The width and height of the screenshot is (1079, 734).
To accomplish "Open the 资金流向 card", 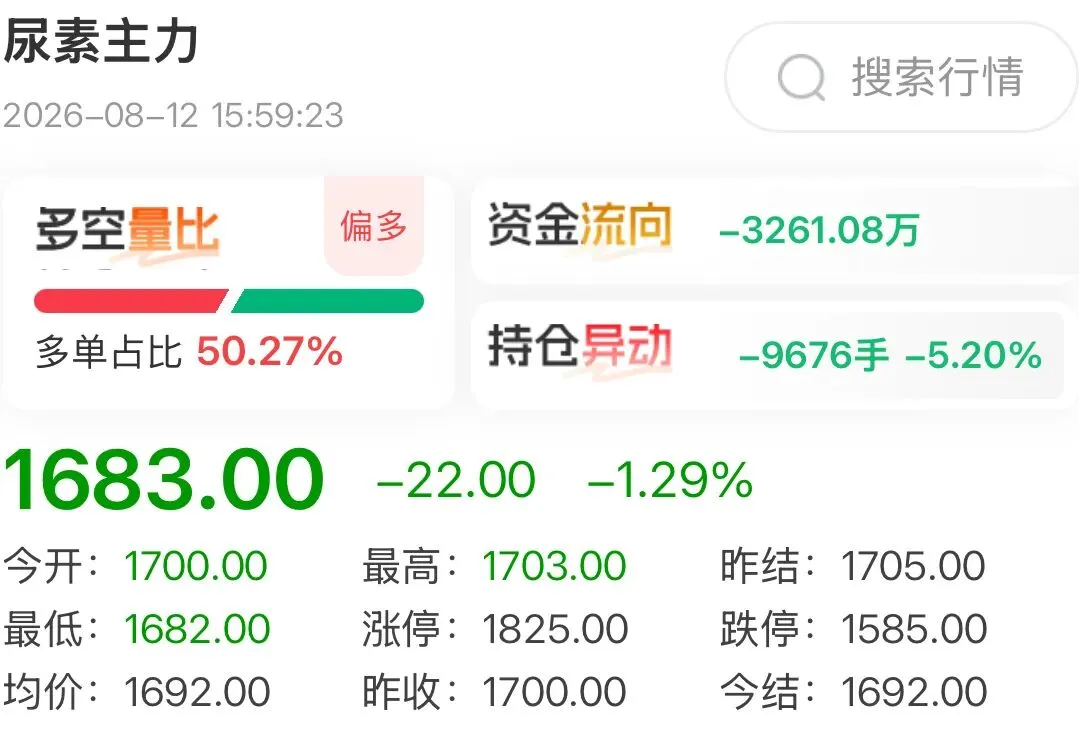I will point(775,229).
